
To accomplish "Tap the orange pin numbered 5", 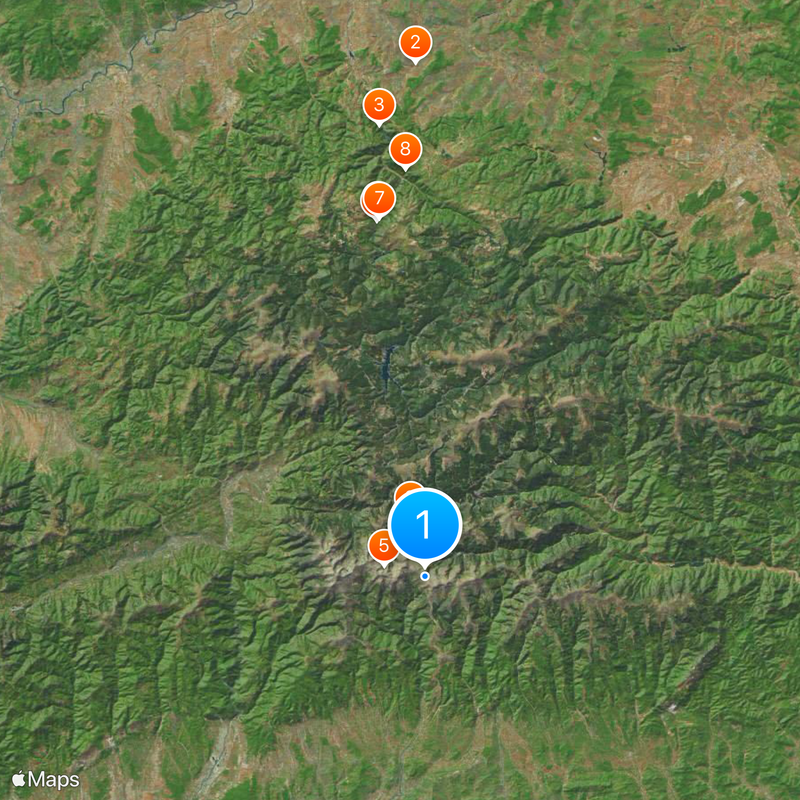I will click(382, 546).
